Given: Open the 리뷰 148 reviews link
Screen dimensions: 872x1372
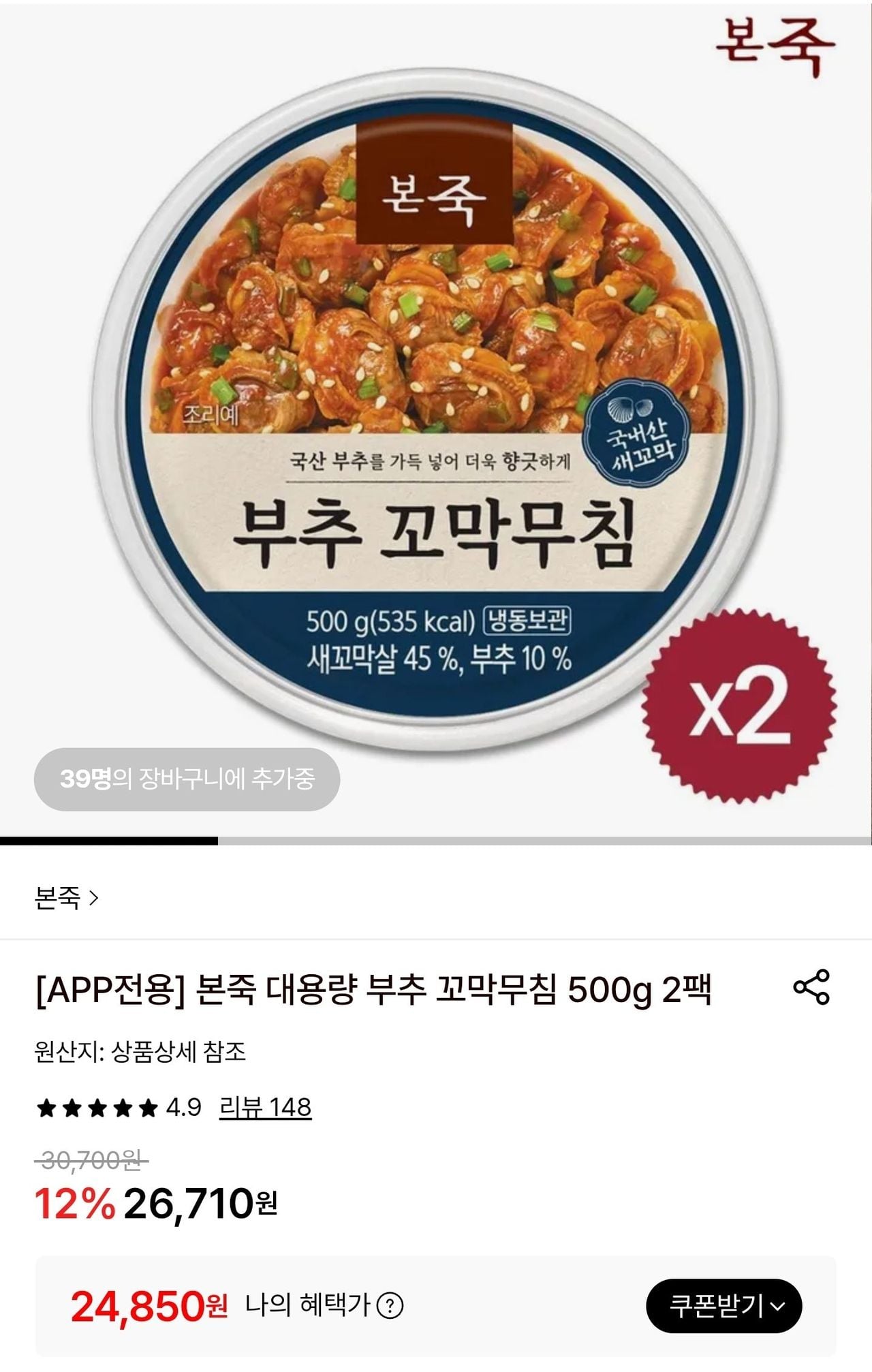Looking at the screenshot, I should (x=265, y=1108).
